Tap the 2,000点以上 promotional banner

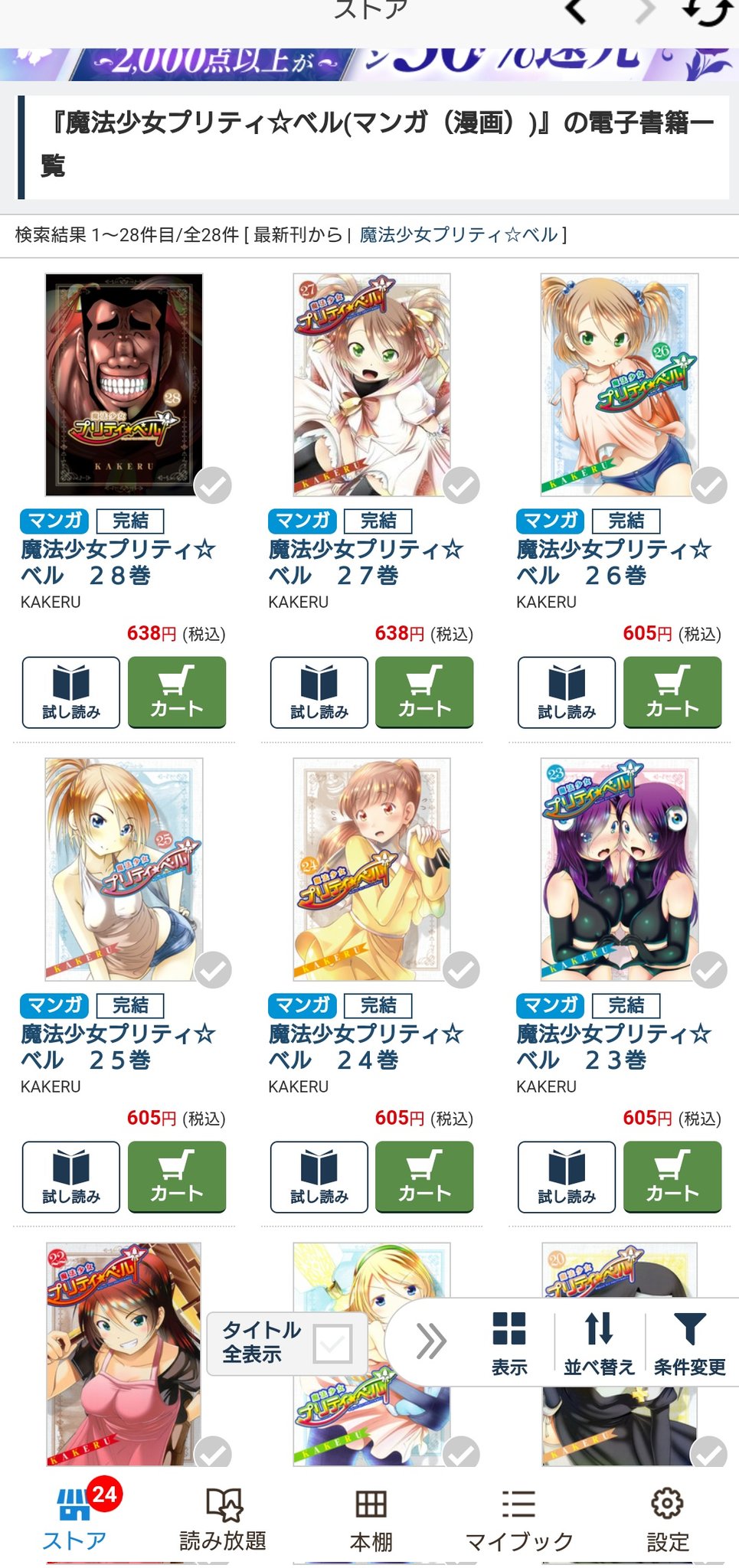[x=369, y=64]
